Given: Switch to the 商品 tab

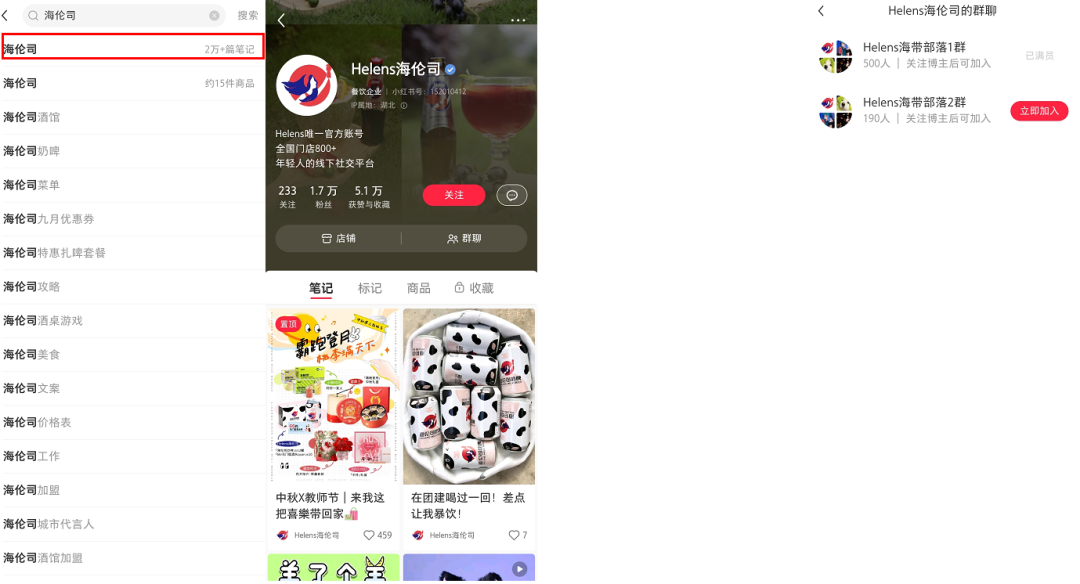Looking at the screenshot, I should click(418, 288).
